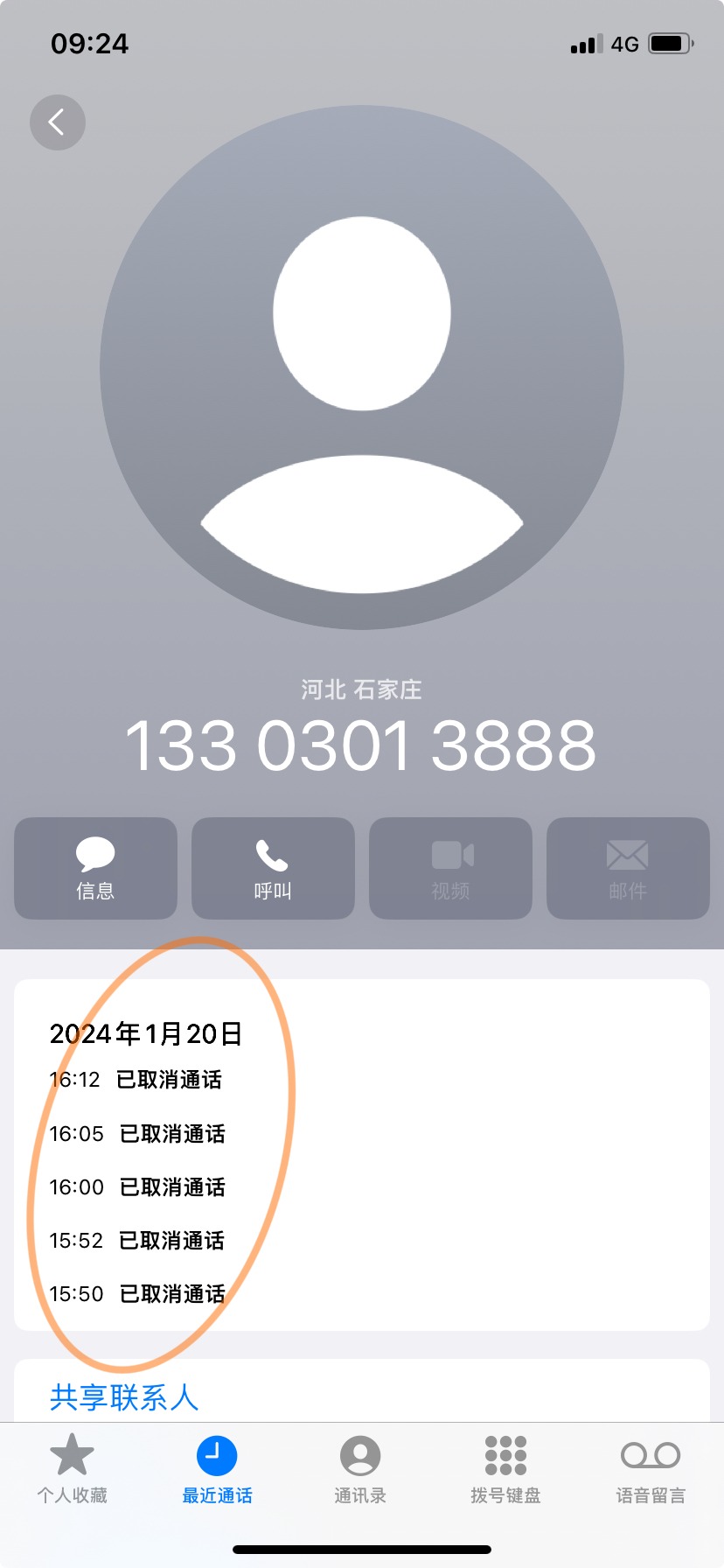Open the 最近通话 tab
Screen dimensions: 724x1568
click(x=217, y=1470)
